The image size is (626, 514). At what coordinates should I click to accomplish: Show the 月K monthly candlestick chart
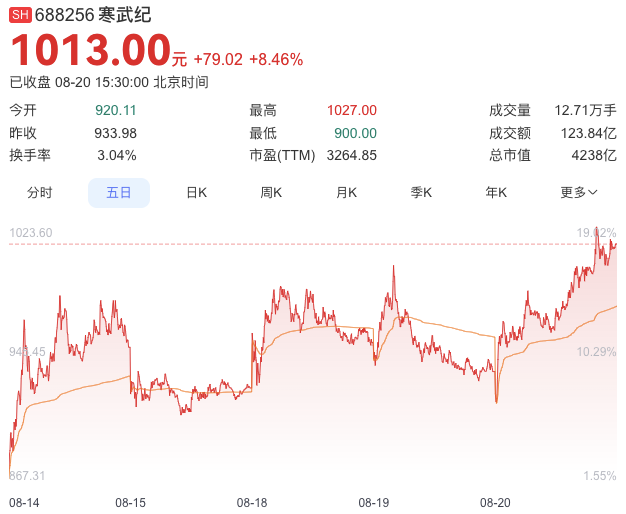pos(346,192)
